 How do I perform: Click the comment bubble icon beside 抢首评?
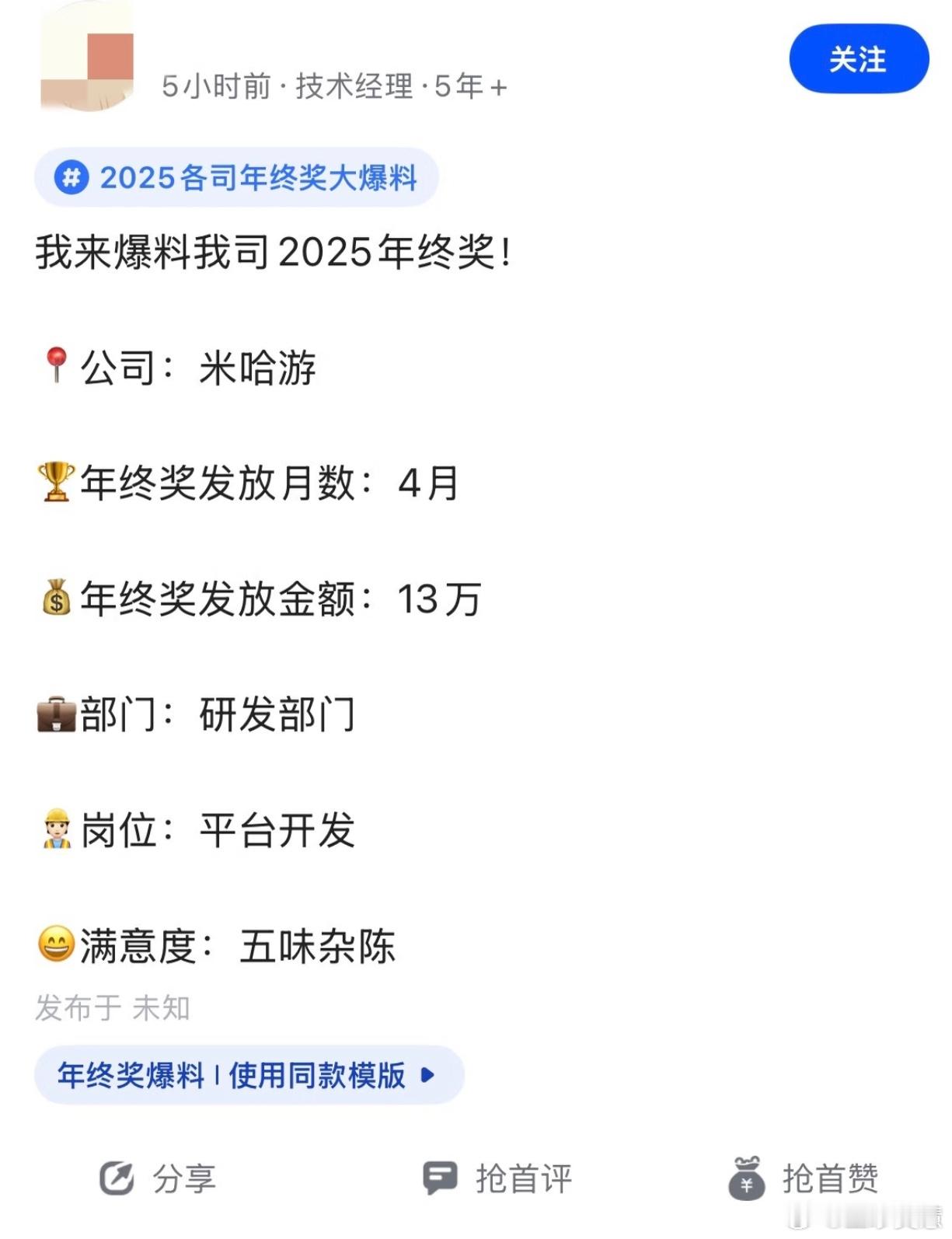click(x=440, y=1178)
